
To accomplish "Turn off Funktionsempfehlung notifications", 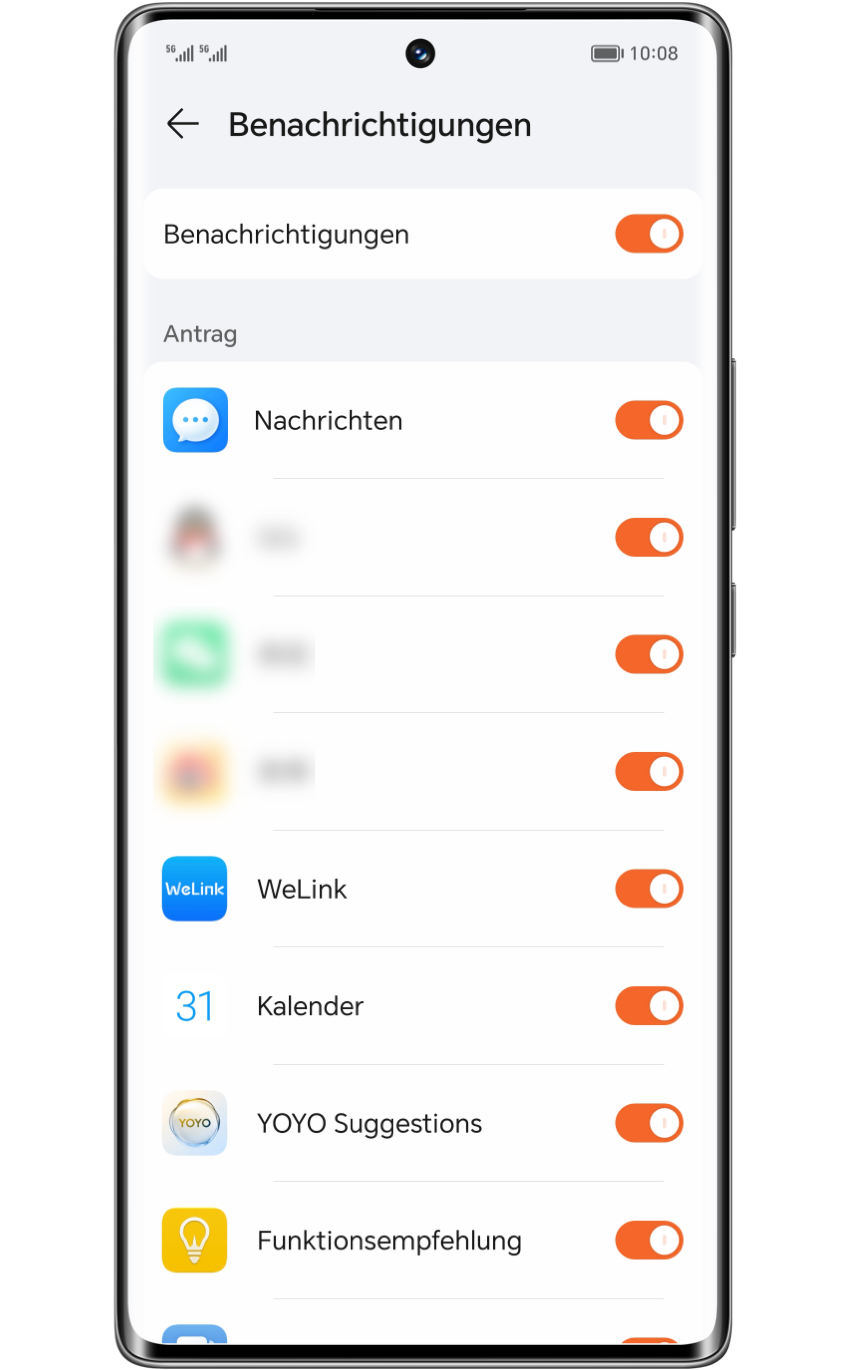I will (649, 1239).
